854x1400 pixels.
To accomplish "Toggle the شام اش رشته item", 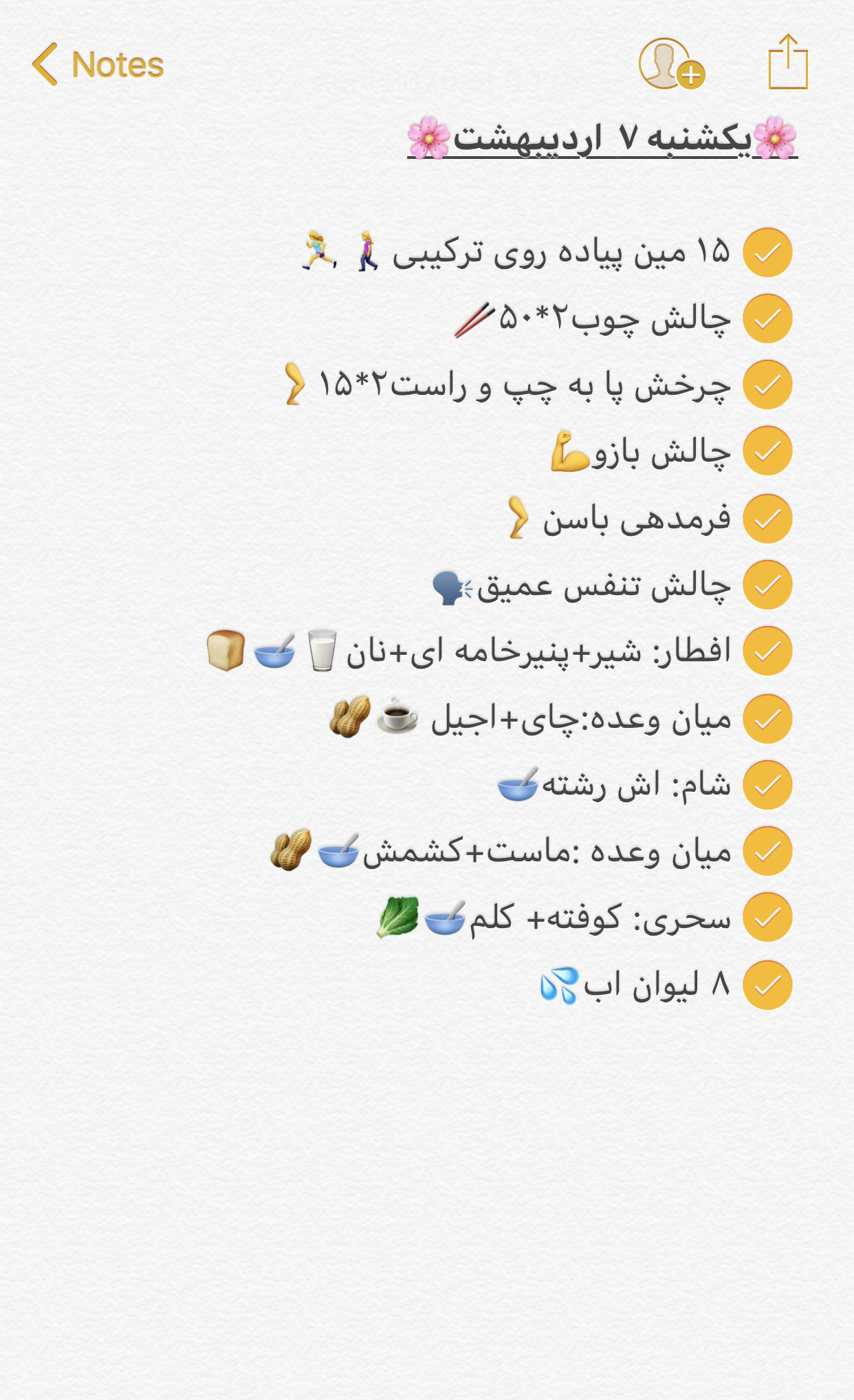I will (767, 785).
